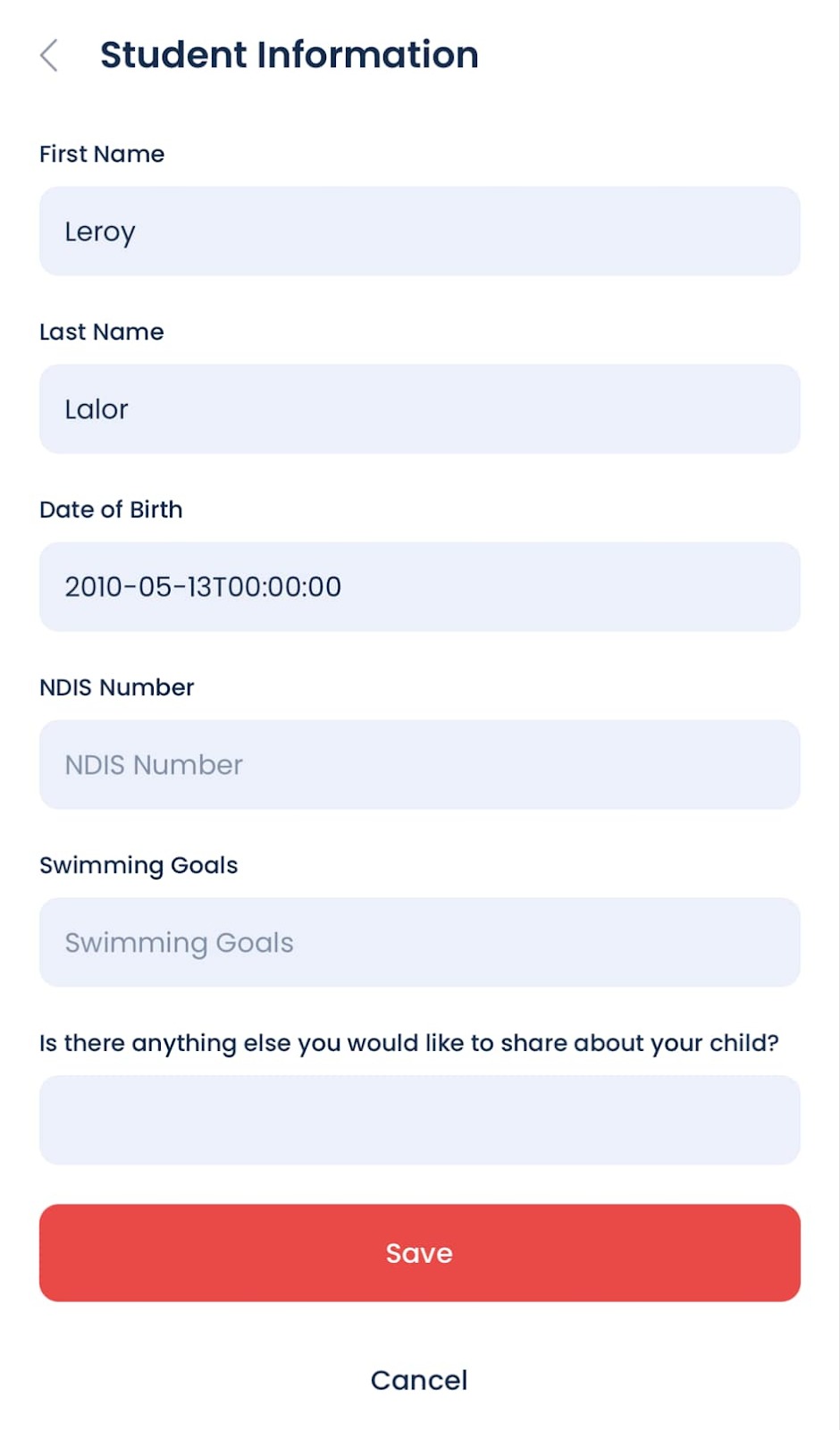Viewport: 840px width, 1430px height.
Task: Change the Date of Birth field
Action: point(419,587)
